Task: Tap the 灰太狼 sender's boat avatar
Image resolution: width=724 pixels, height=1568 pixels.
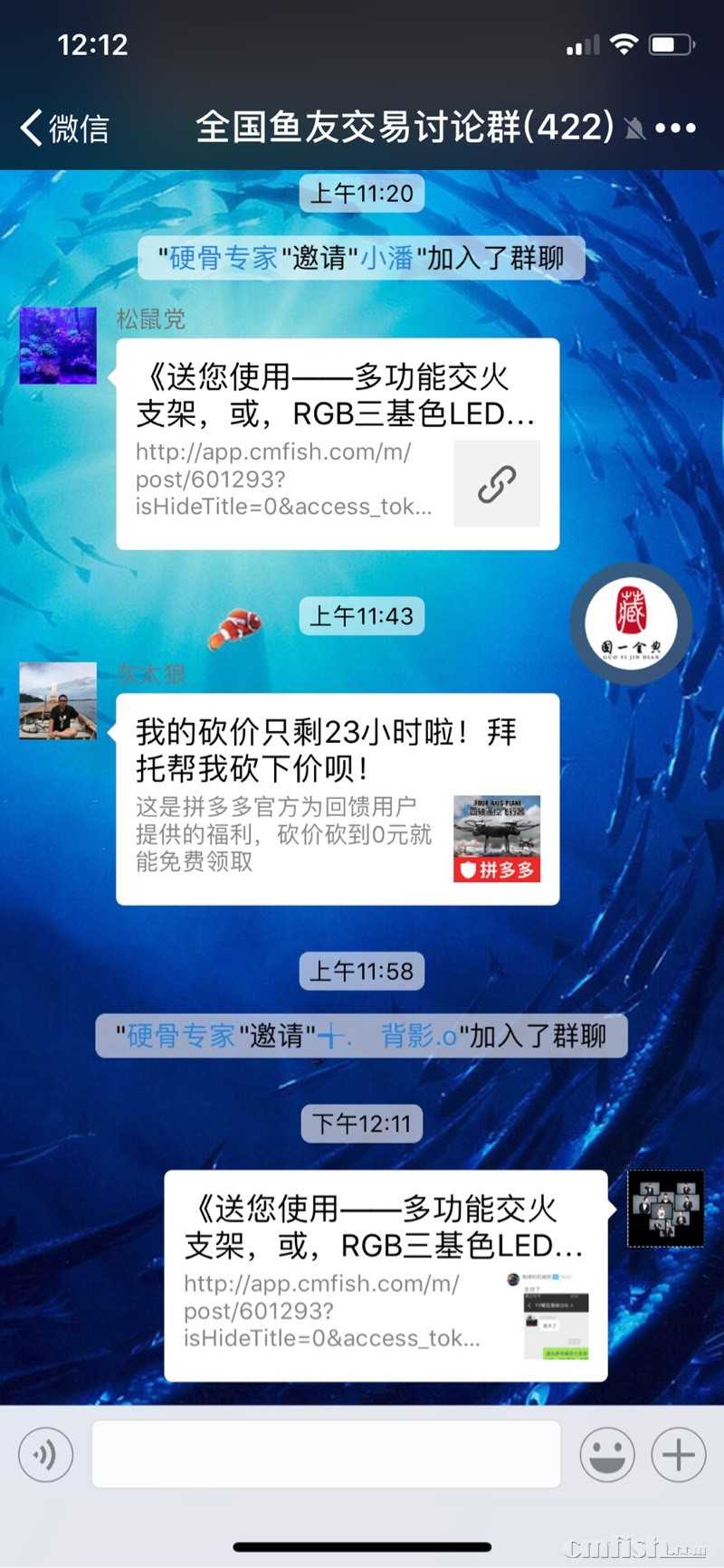Action: tap(58, 700)
